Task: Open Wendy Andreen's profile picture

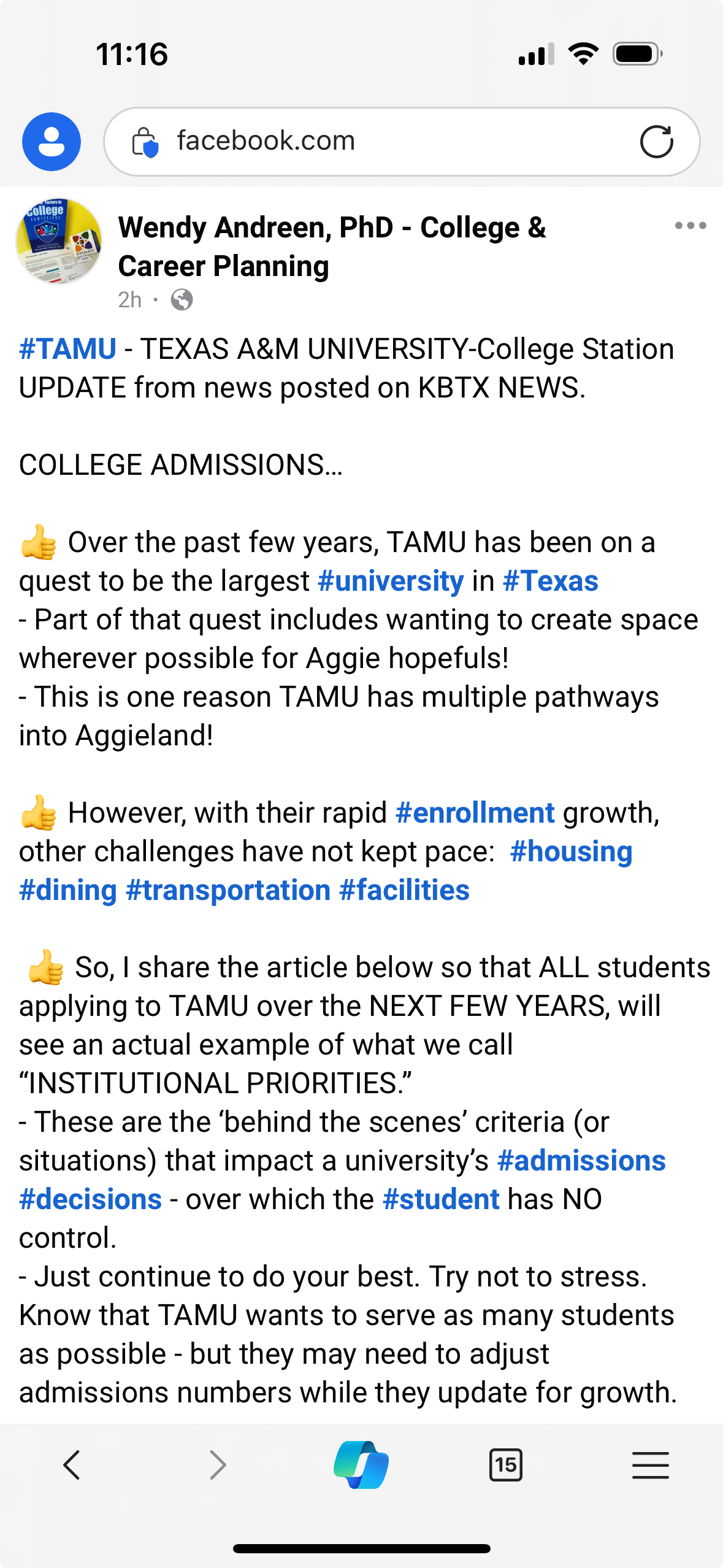Action: (x=59, y=241)
